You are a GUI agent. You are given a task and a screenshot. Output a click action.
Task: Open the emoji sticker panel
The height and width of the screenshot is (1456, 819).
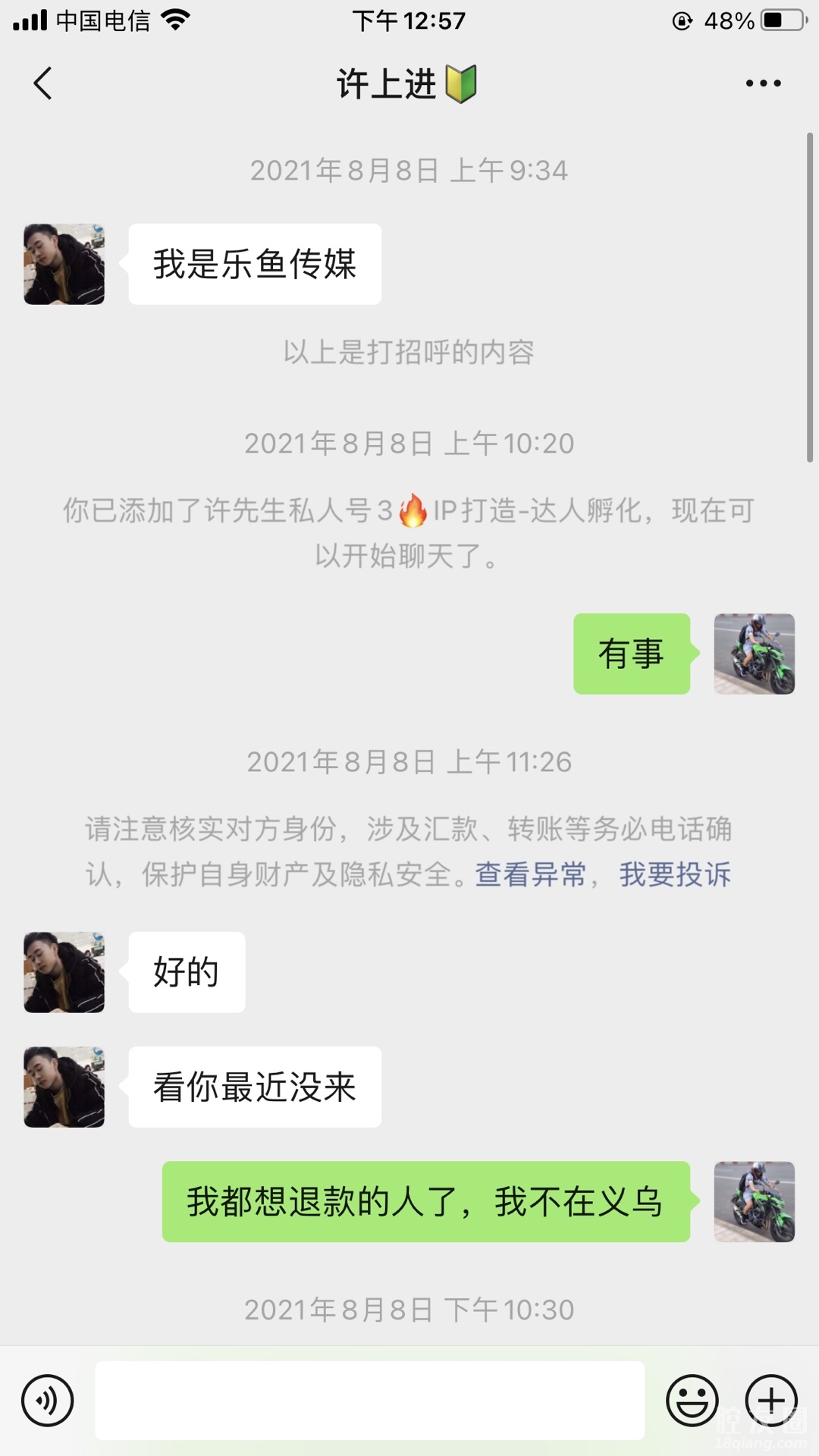(x=692, y=1401)
